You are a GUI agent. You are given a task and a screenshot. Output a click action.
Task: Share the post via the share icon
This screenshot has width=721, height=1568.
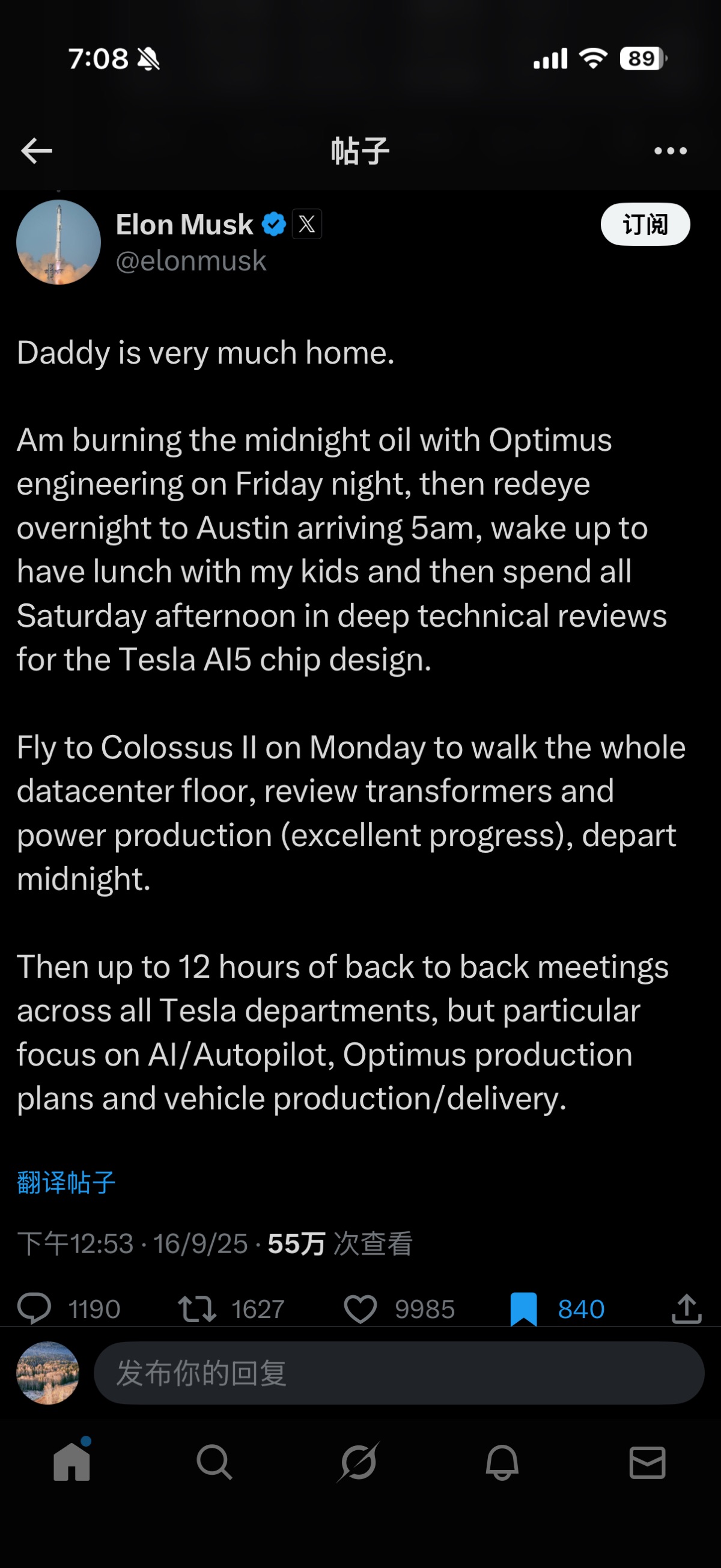[x=686, y=1309]
